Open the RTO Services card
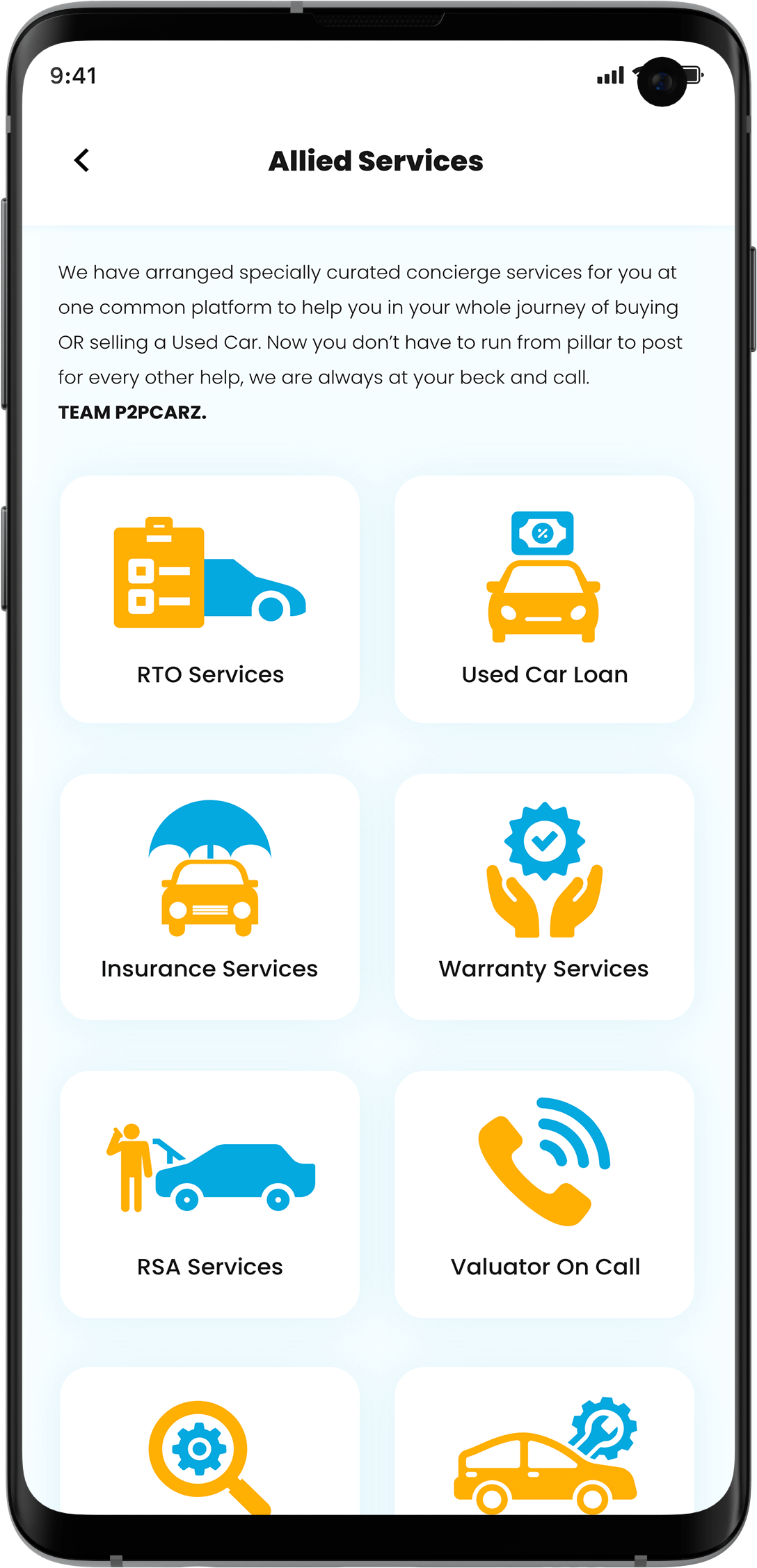757x1568 pixels. (x=209, y=599)
